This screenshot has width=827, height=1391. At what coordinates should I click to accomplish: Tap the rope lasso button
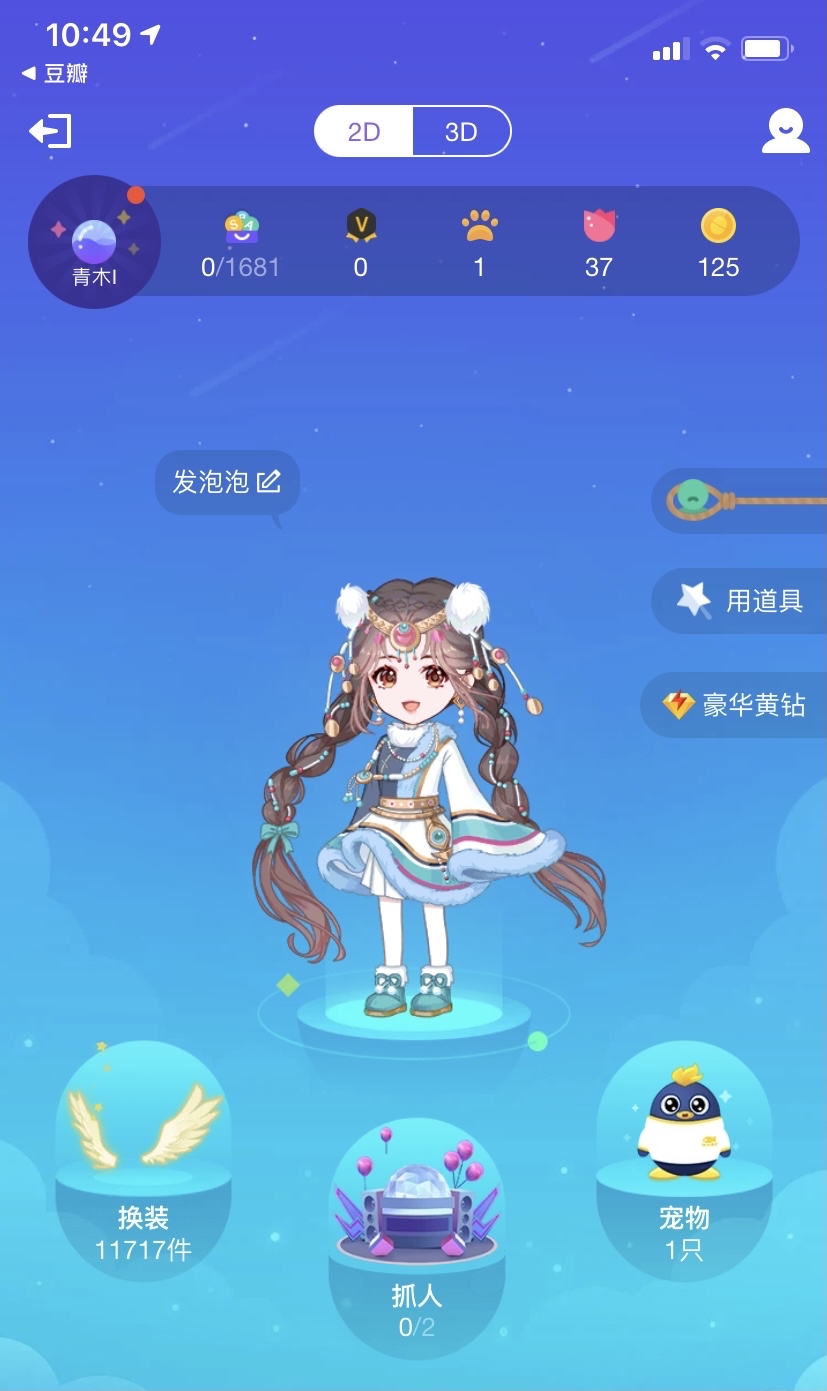click(x=740, y=499)
